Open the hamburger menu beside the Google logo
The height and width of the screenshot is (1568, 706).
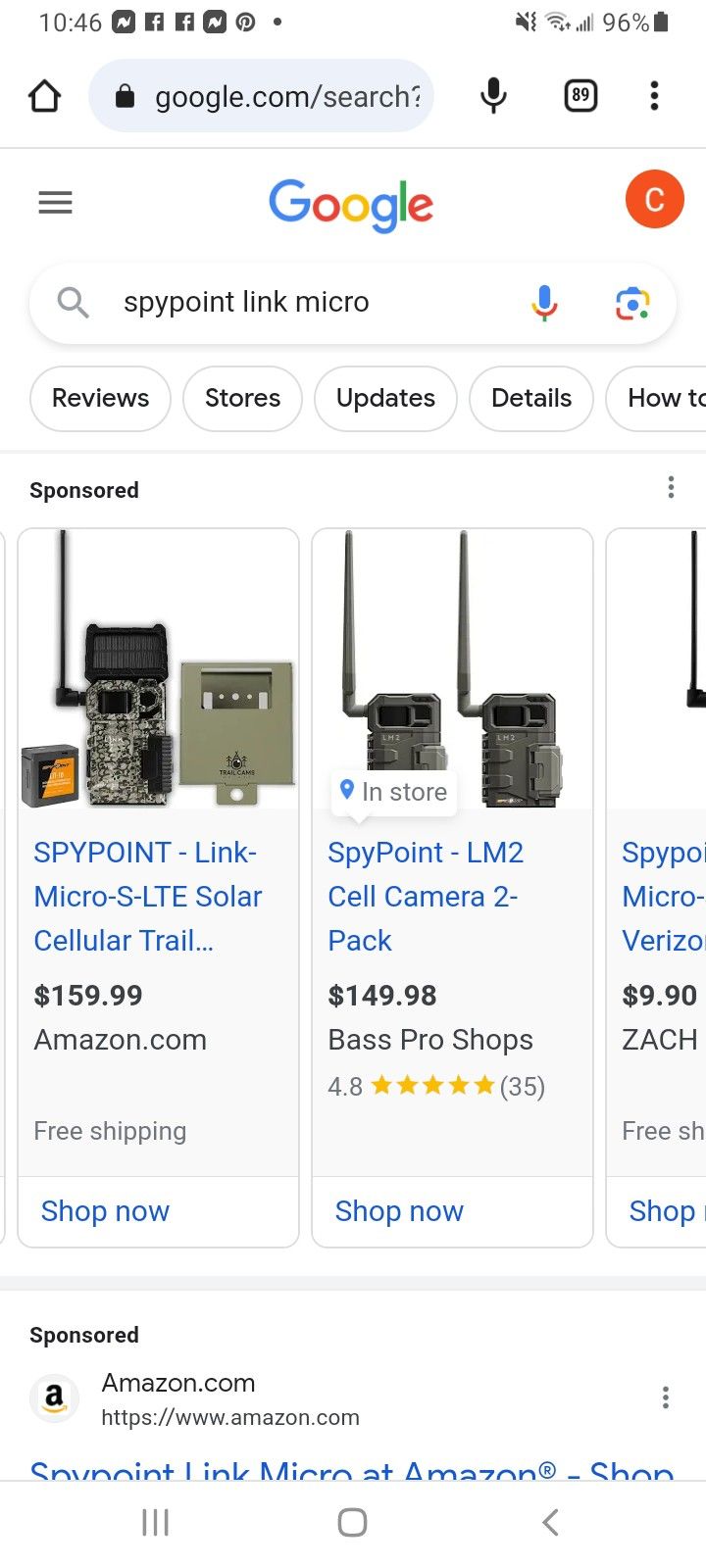[x=55, y=202]
